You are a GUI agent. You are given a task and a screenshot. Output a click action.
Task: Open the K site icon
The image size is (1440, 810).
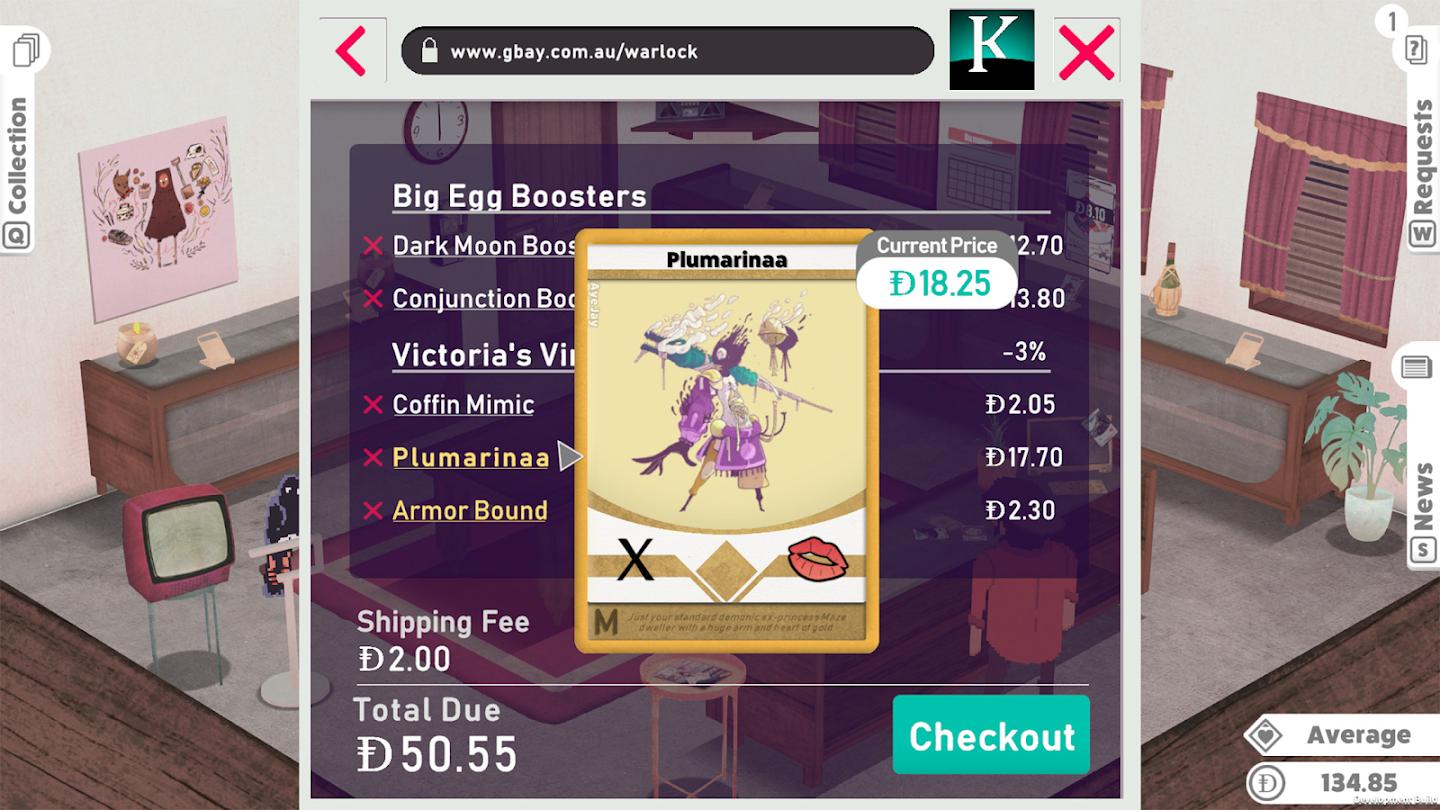tap(991, 50)
